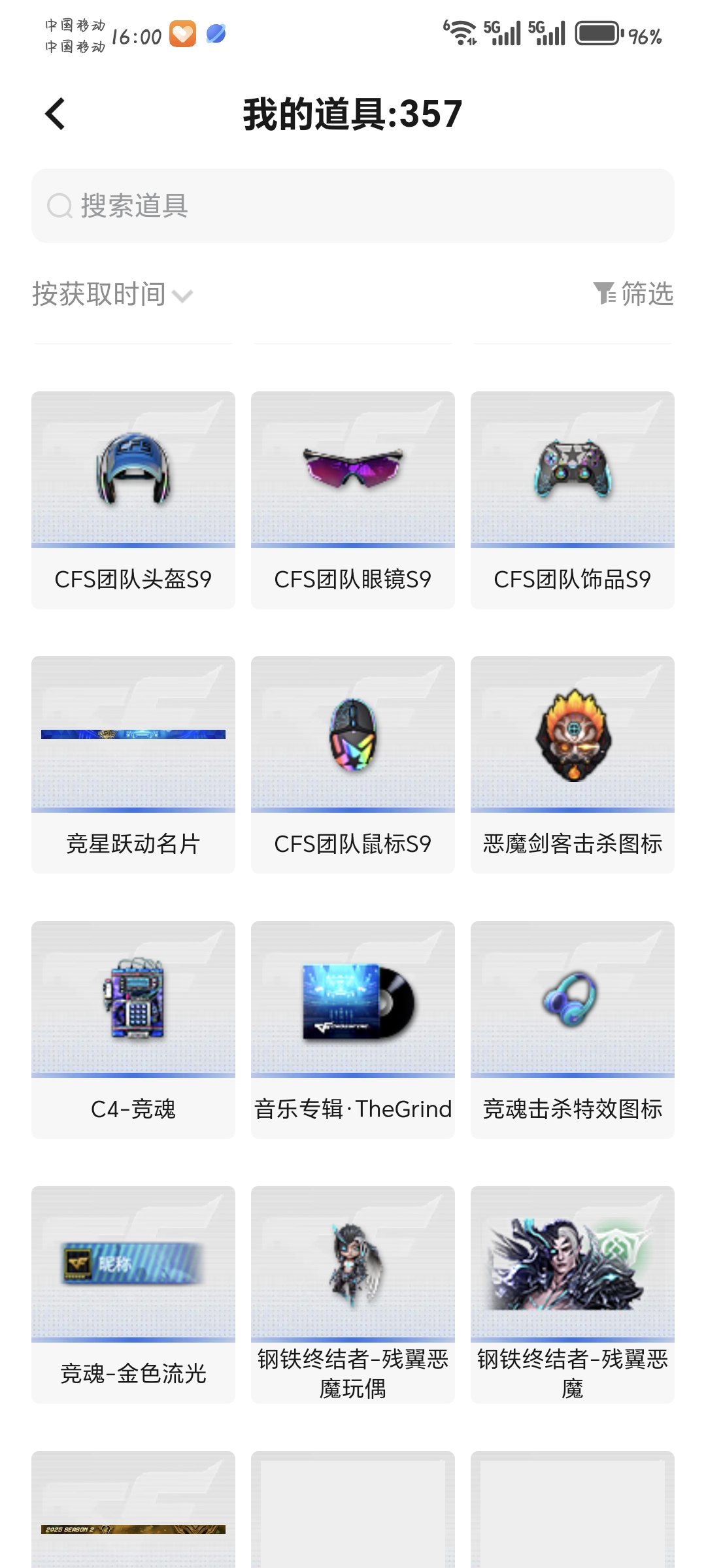This screenshot has width=706, height=1568.
Task: Open the 竞魂击杀特效图标 card
Action: pyautogui.click(x=573, y=1029)
